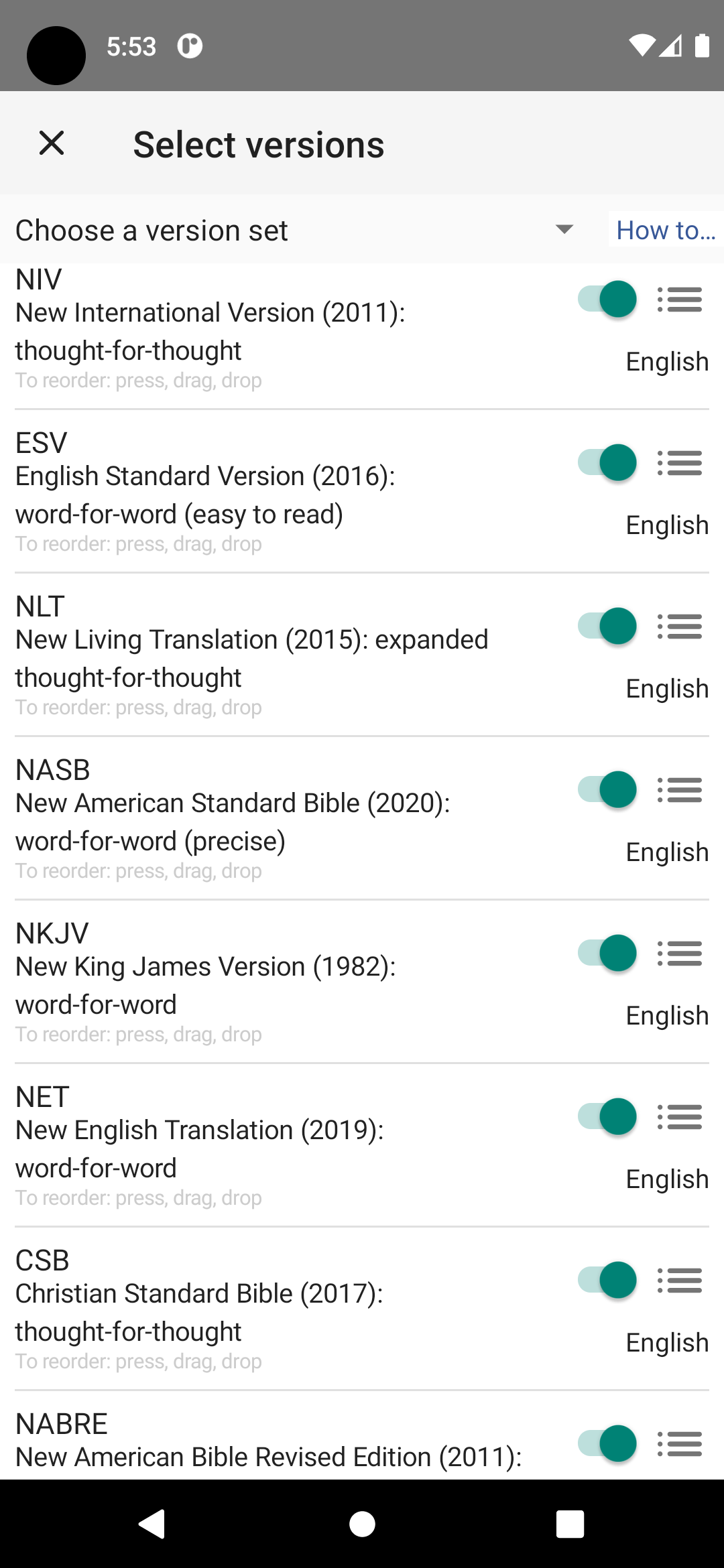Image resolution: width=724 pixels, height=1568 pixels.
Task: Turn off the NKJV toggle
Action: tap(607, 953)
